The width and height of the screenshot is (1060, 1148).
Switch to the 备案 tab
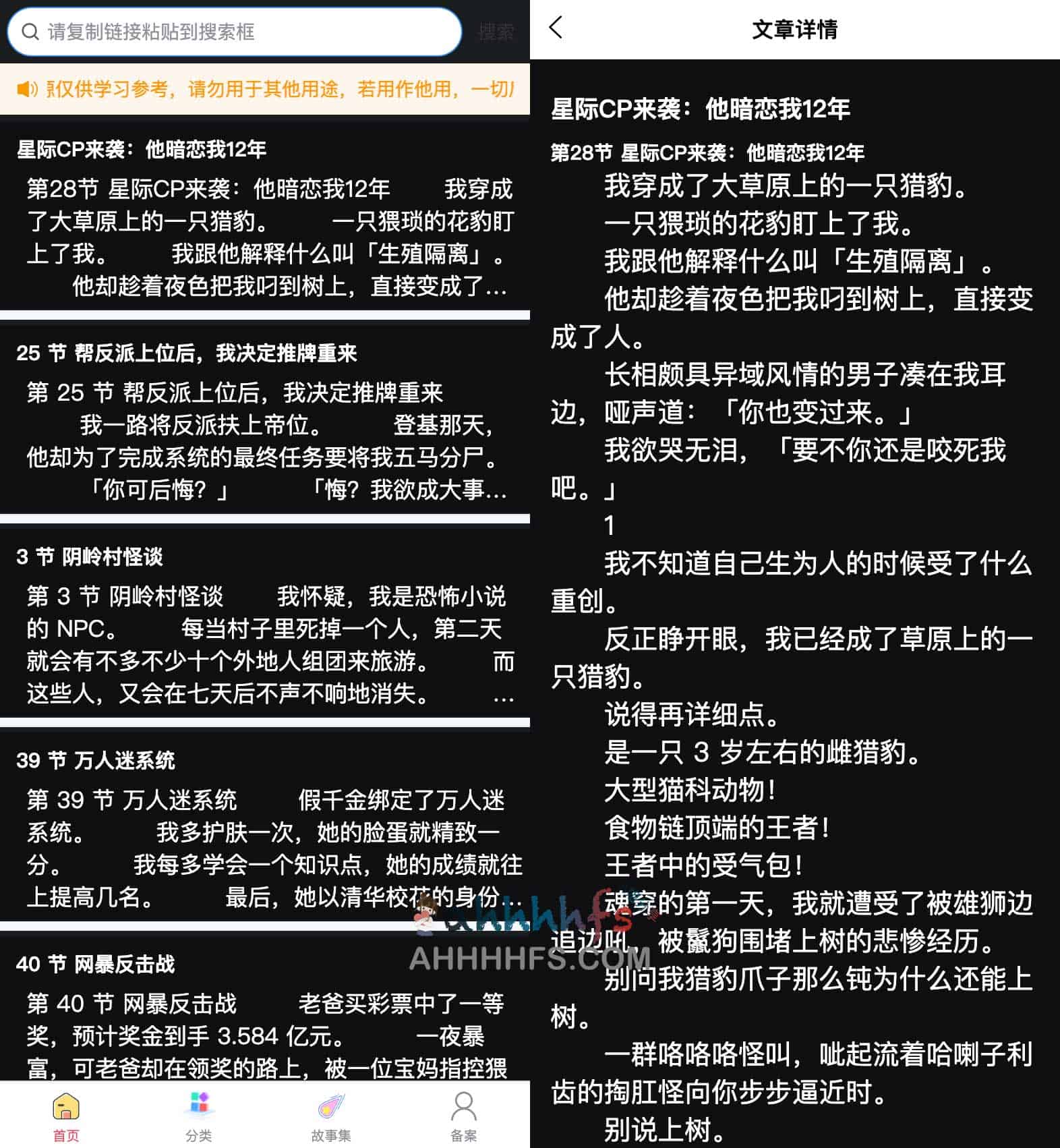(463, 1116)
